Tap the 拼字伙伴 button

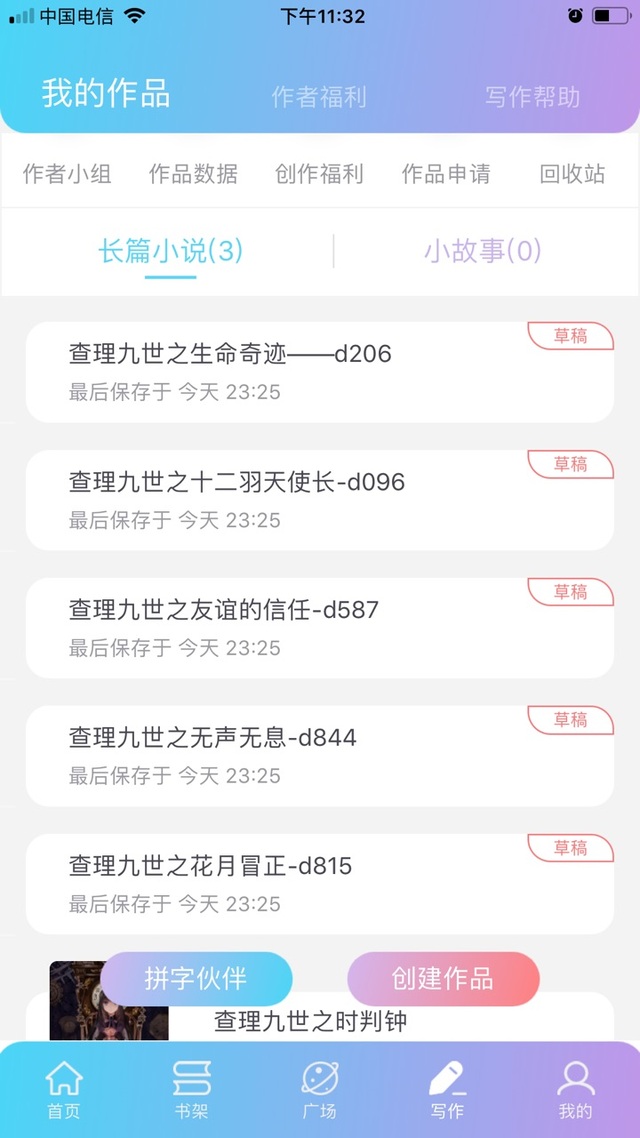(196, 979)
